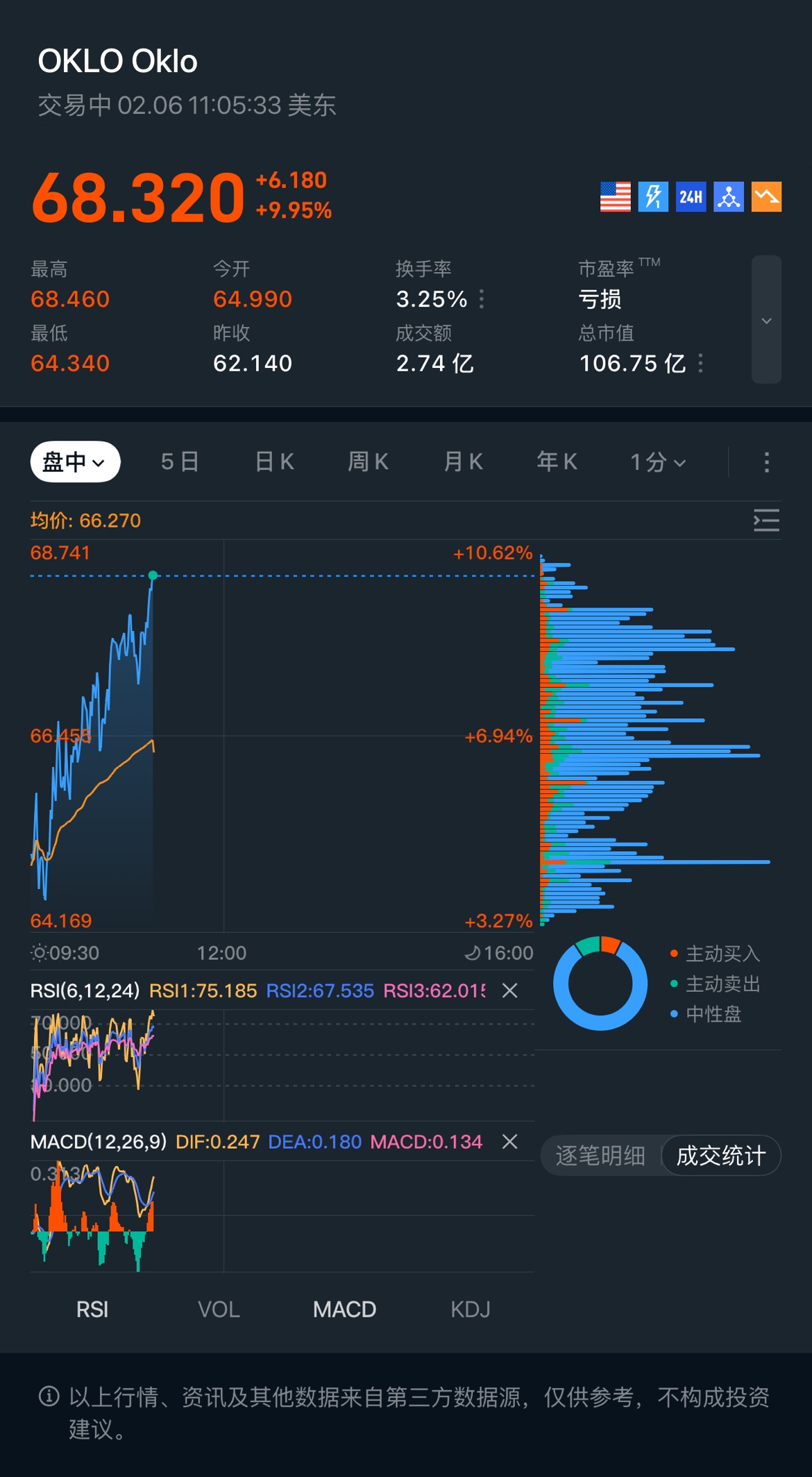
Task: Select the KDJ indicator
Action: pyautogui.click(x=470, y=1310)
